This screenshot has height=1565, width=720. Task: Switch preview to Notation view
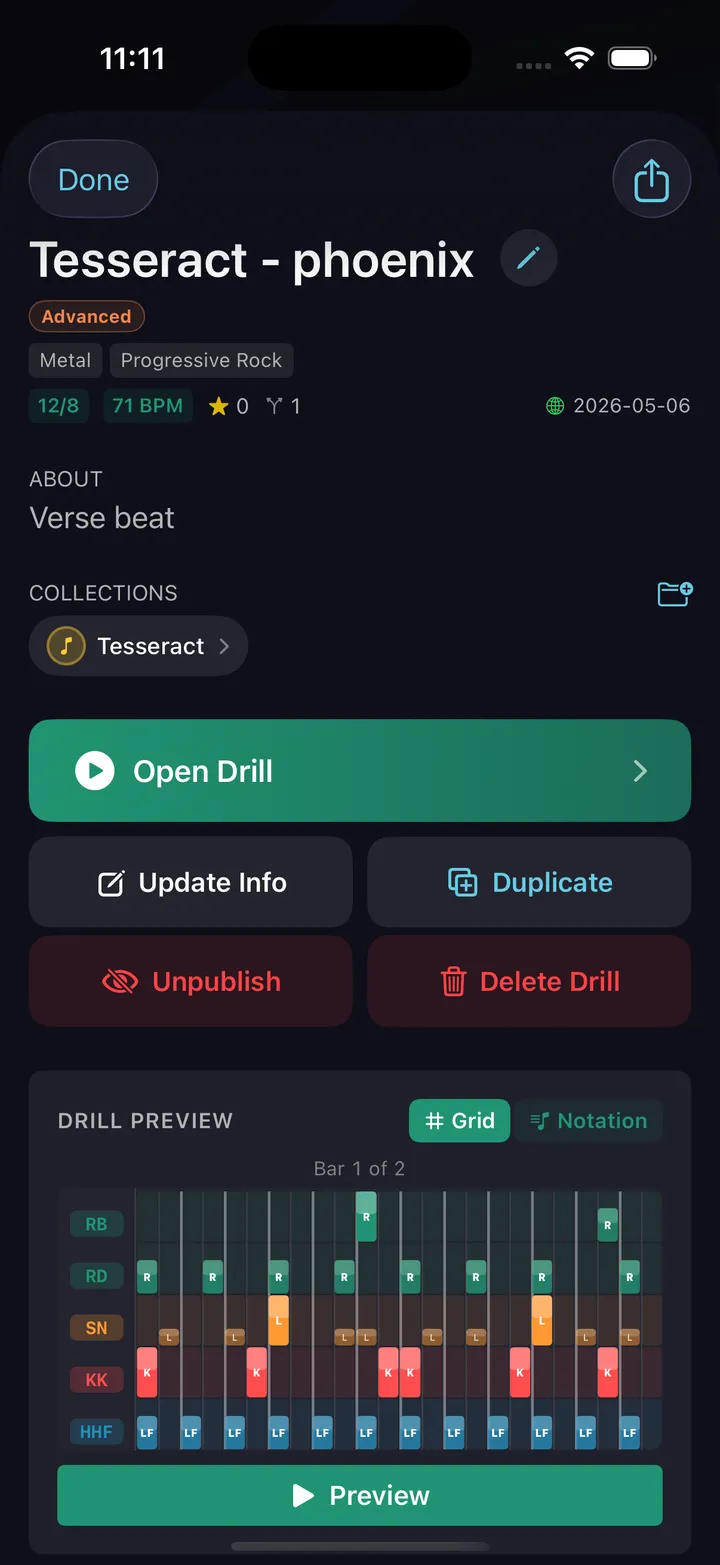pos(588,1121)
